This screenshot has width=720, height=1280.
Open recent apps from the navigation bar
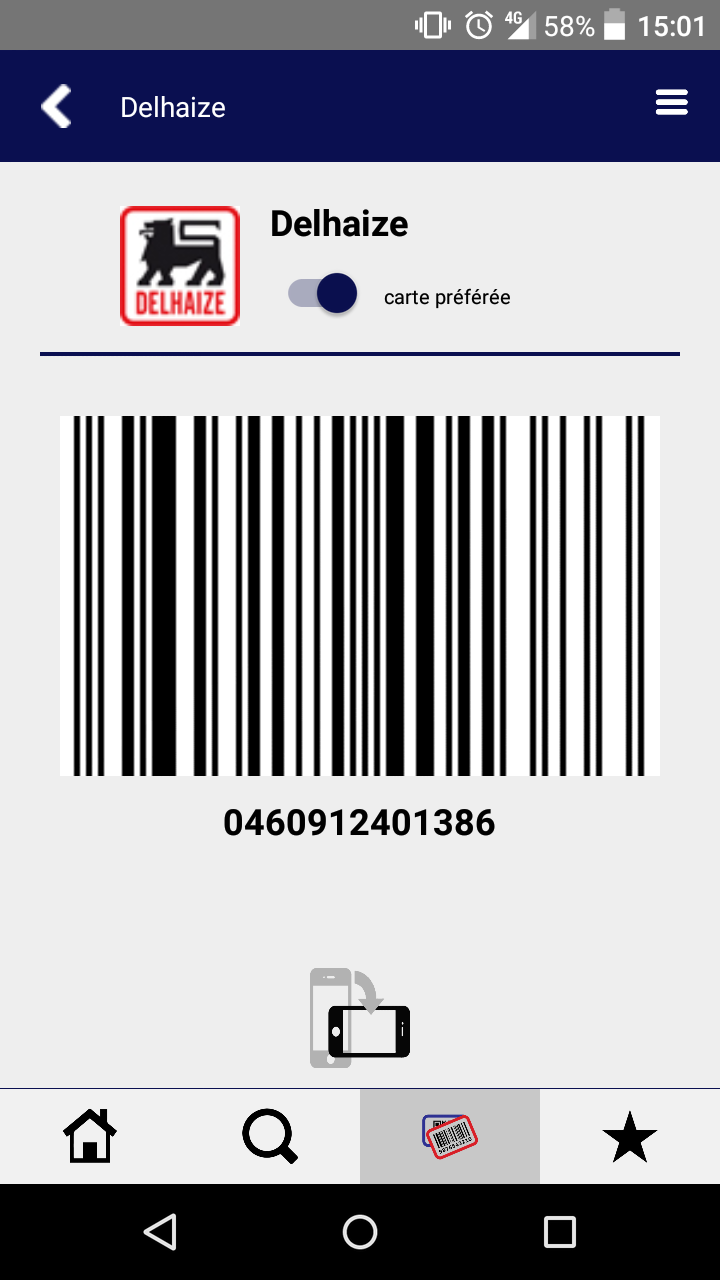pos(560,1232)
